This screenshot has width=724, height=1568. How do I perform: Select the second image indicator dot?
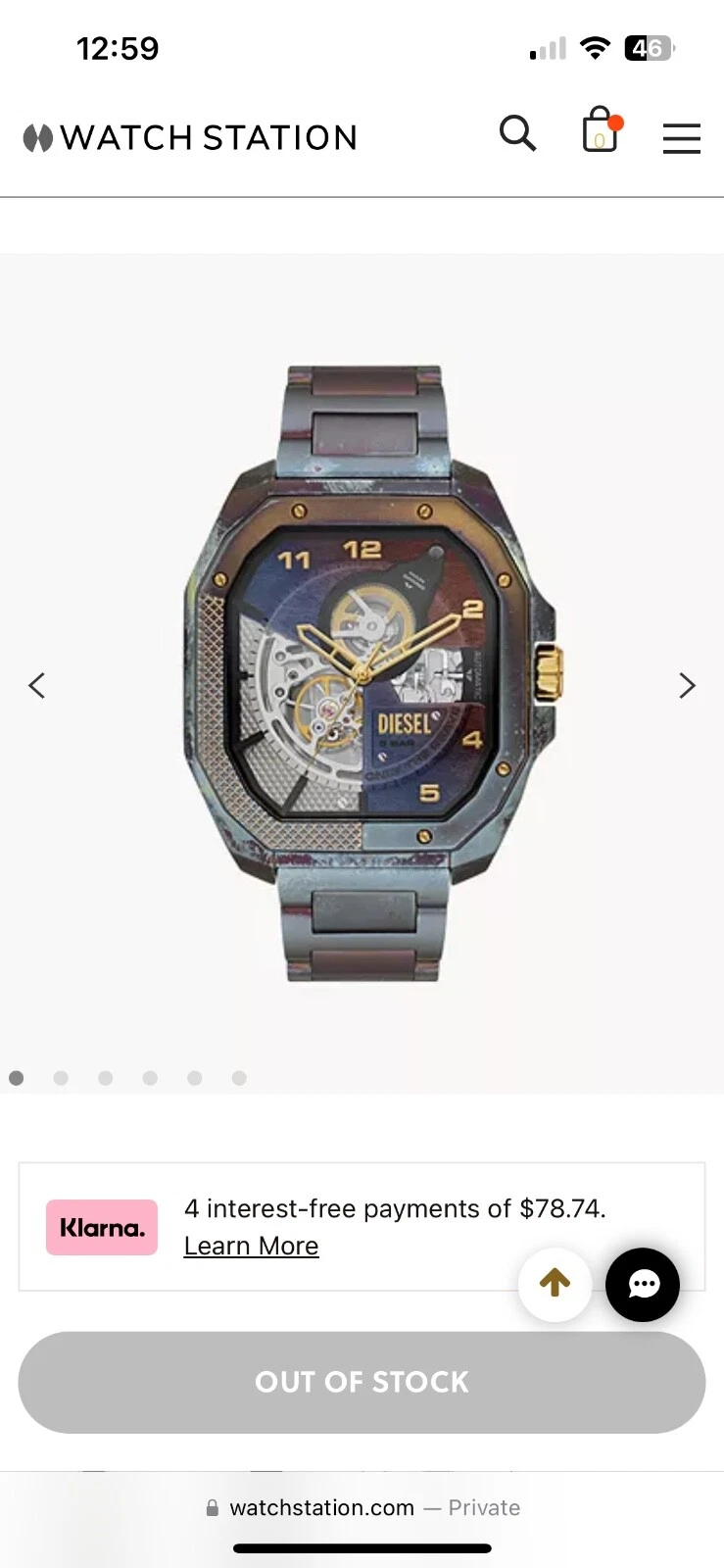61,1078
